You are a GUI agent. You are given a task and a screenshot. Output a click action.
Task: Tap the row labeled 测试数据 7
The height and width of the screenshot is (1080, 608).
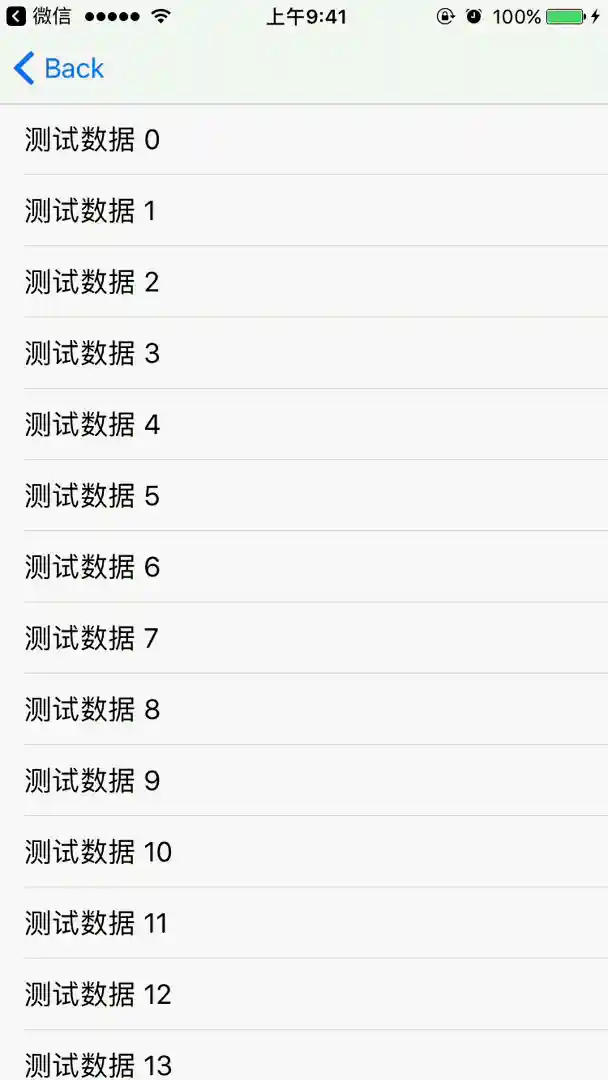pos(304,638)
